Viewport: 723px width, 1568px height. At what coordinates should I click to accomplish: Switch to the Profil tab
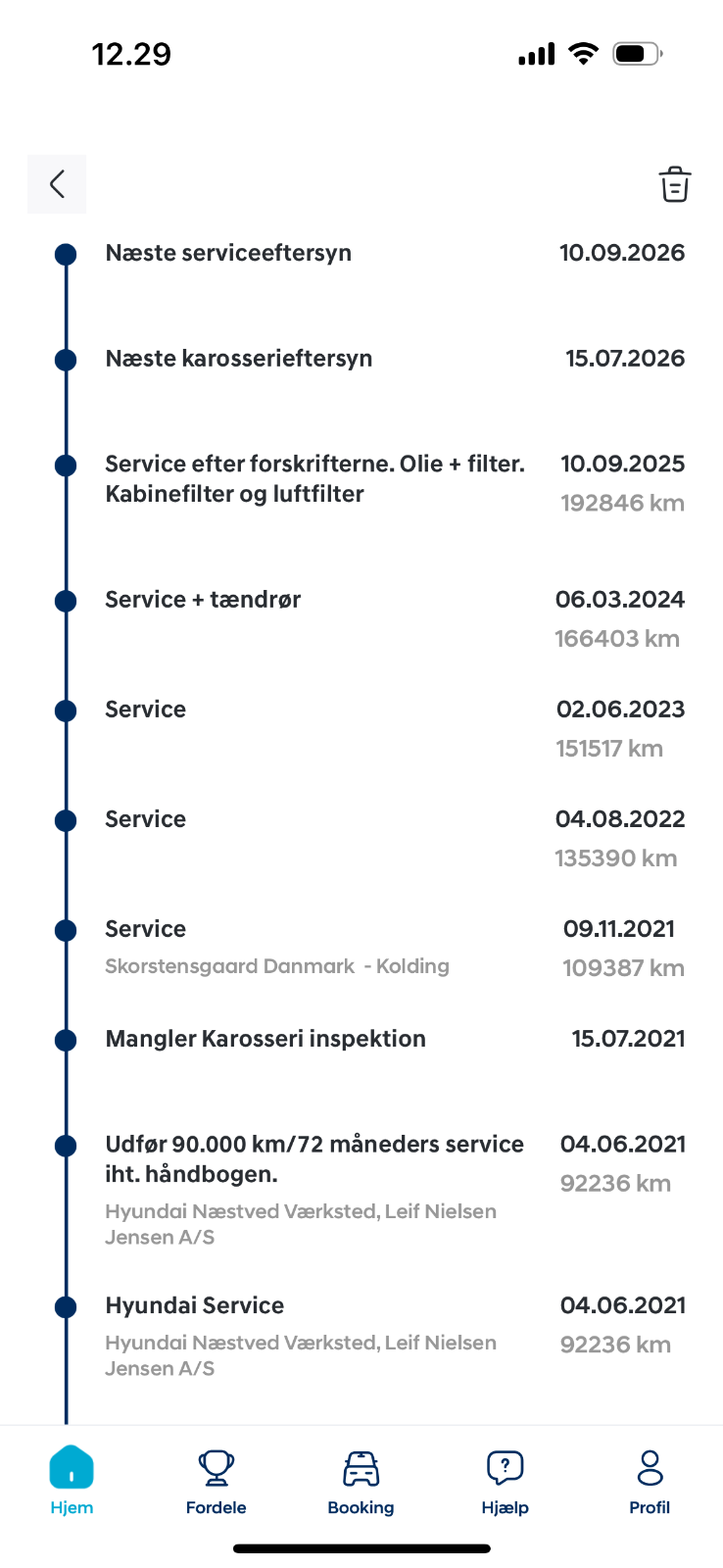[x=650, y=1480]
